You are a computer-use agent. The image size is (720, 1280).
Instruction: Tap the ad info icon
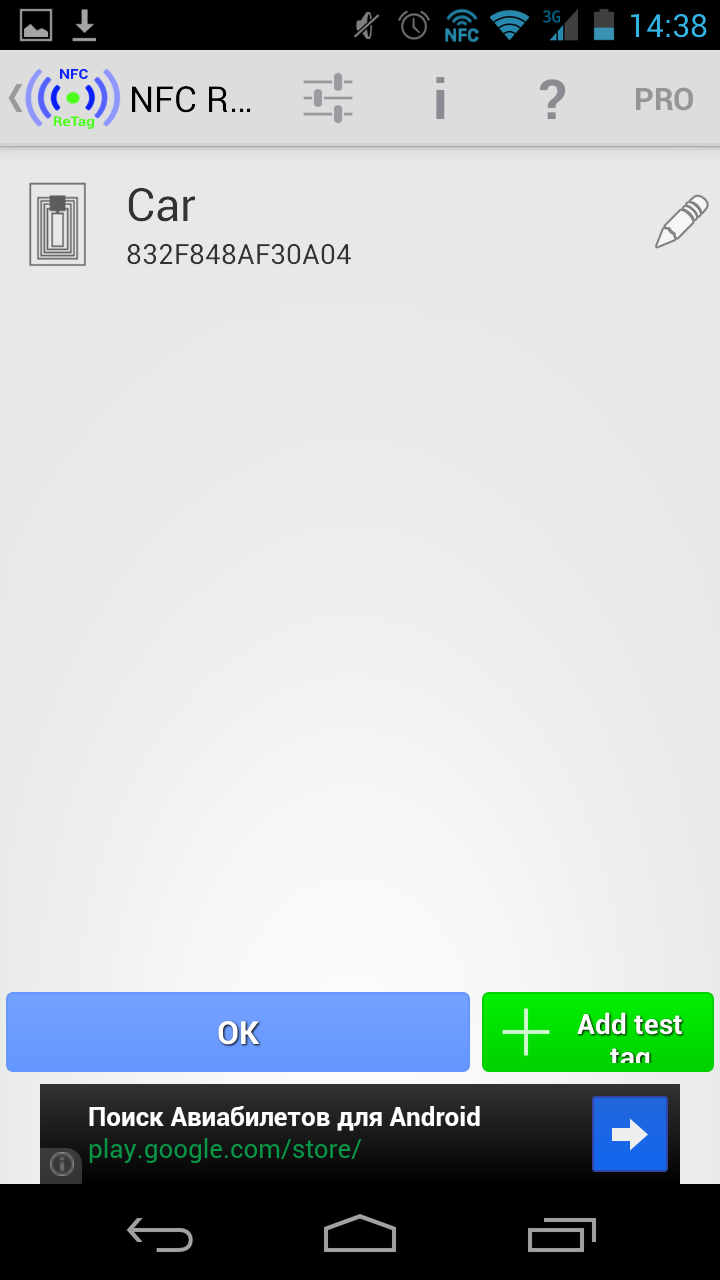pyautogui.click(x=62, y=1164)
